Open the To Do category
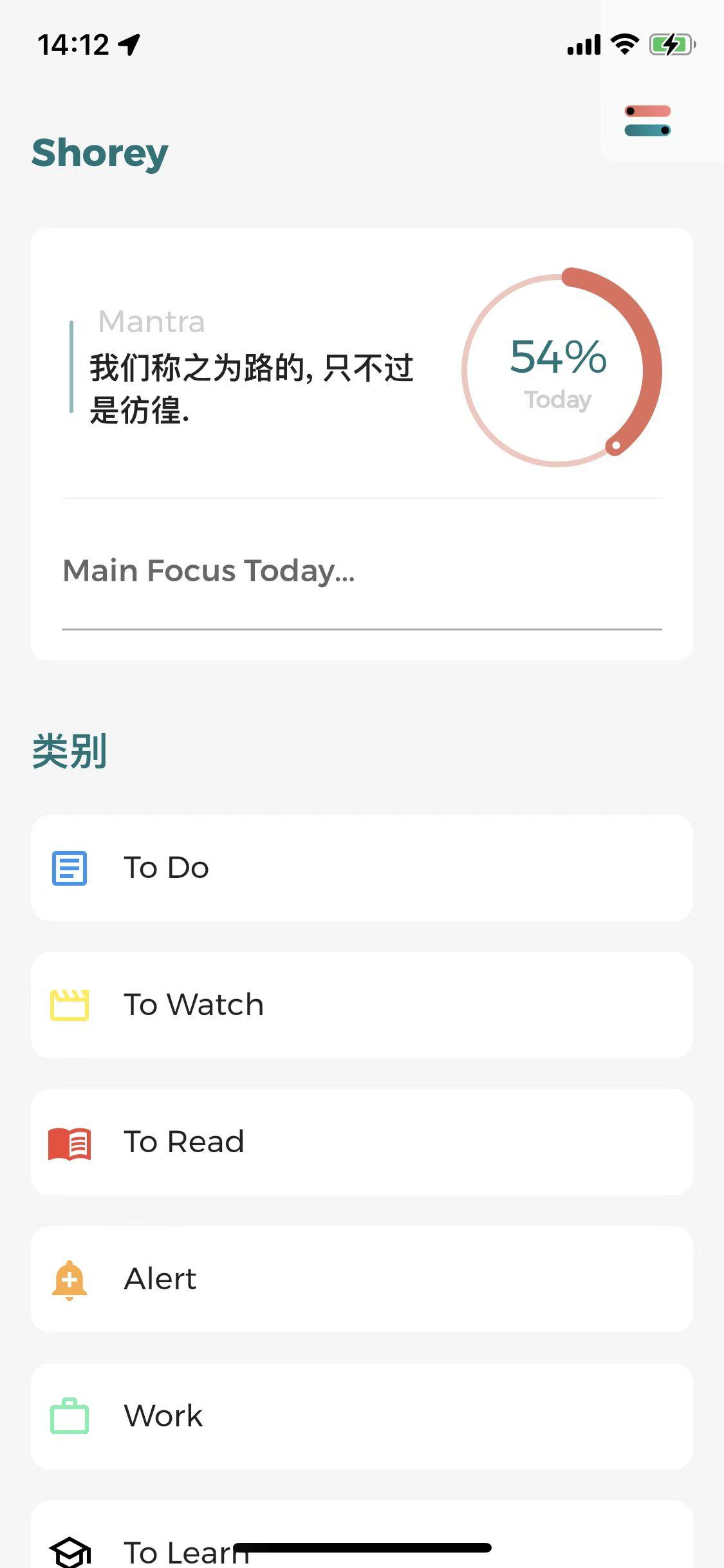This screenshot has height=1568, width=724. (x=361, y=868)
